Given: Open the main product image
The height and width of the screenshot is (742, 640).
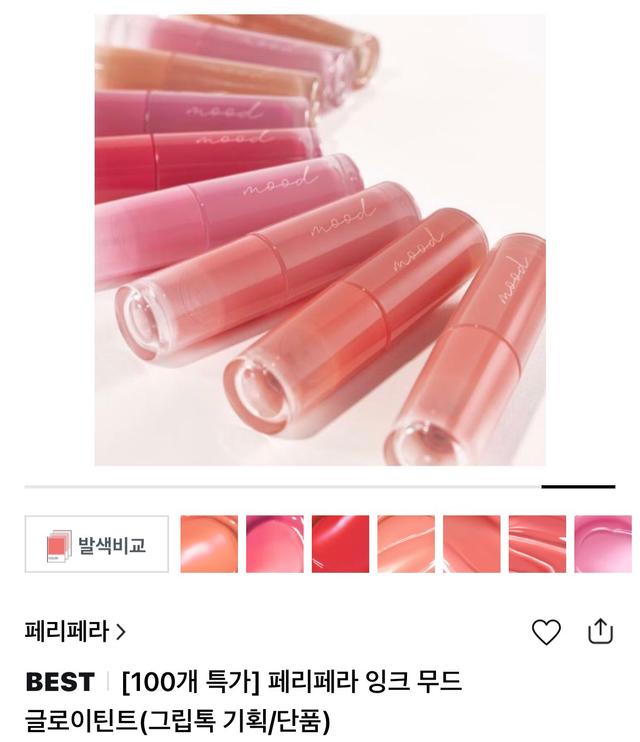Looking at the screenshot, I should (320, 240).
